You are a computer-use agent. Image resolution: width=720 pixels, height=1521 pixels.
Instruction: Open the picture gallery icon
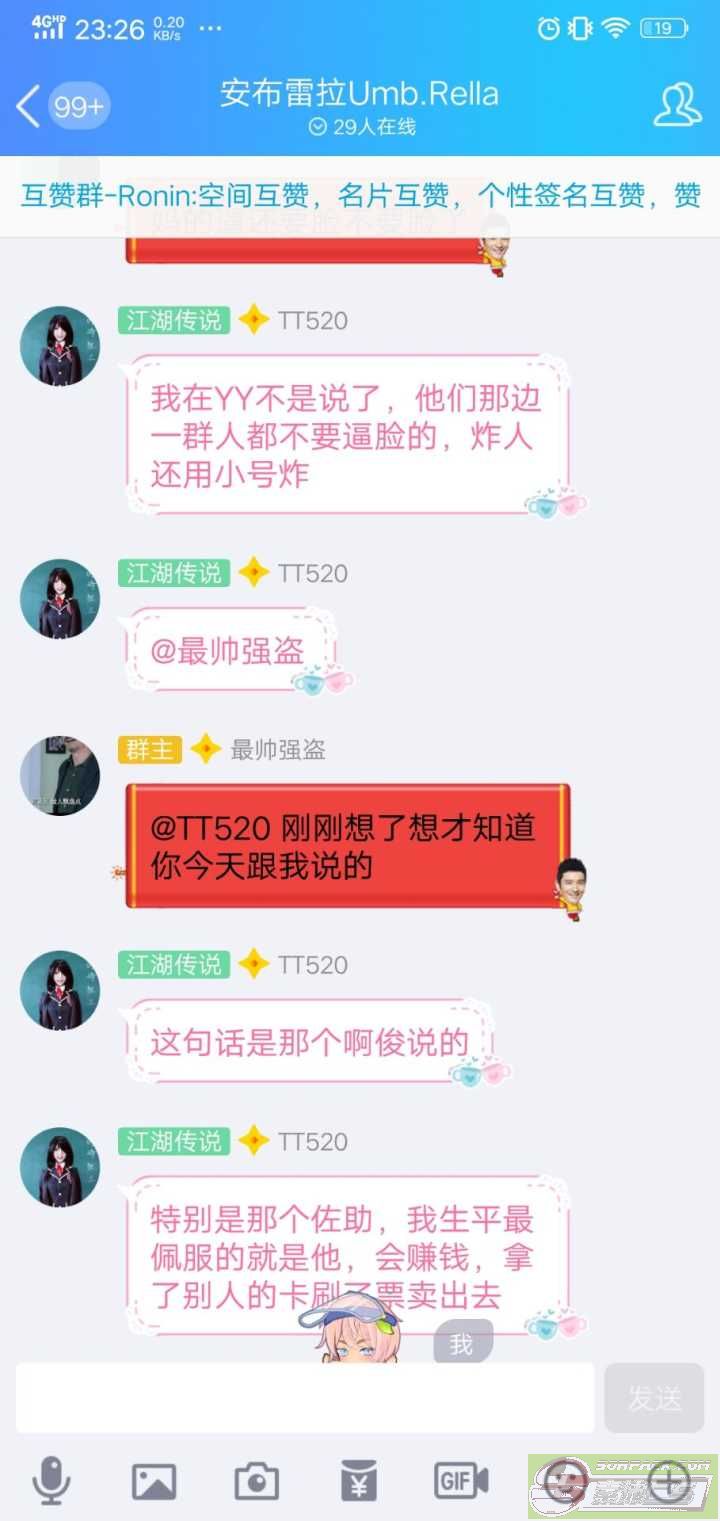click(154, 1481)
